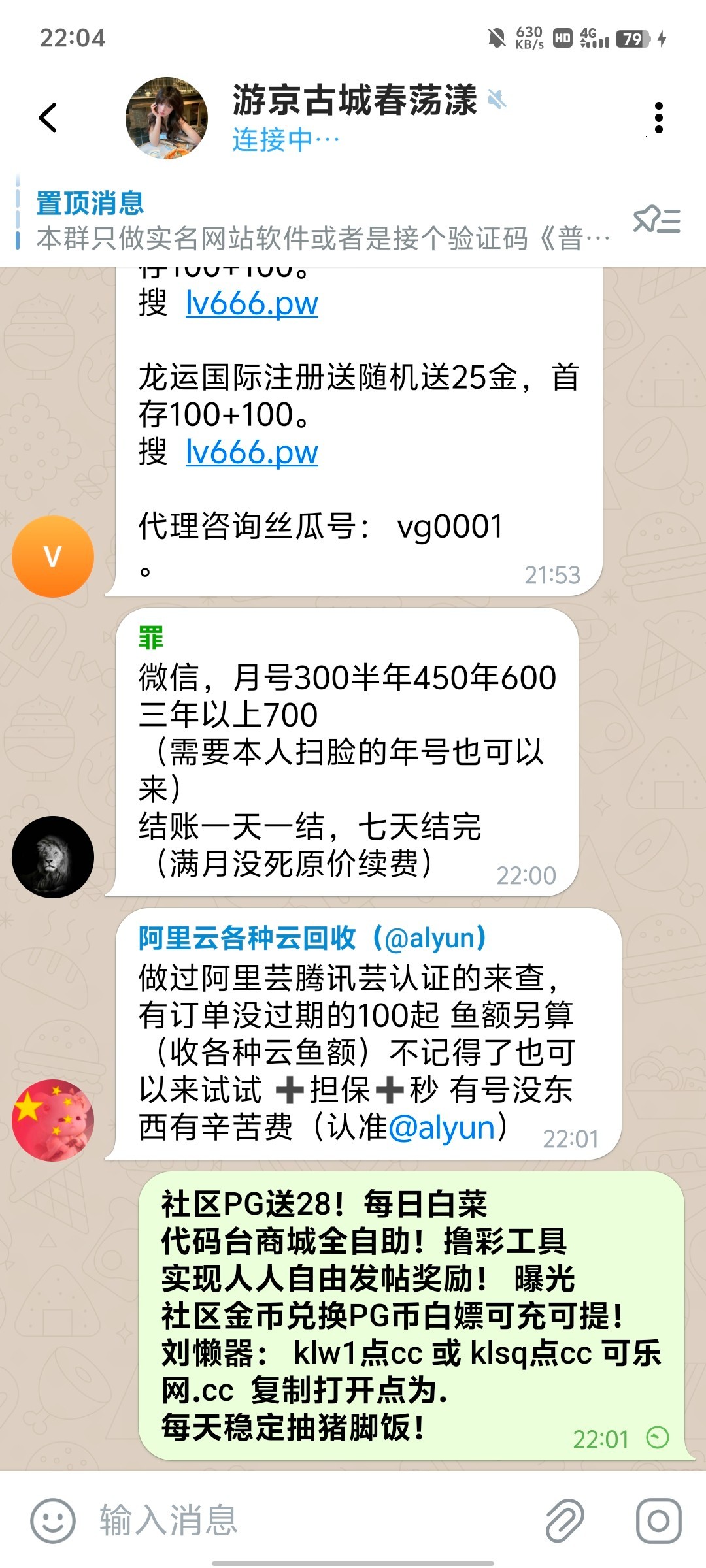Open the pinned message banner
This screenshot has width=706, height=1568.
point(314,221)
